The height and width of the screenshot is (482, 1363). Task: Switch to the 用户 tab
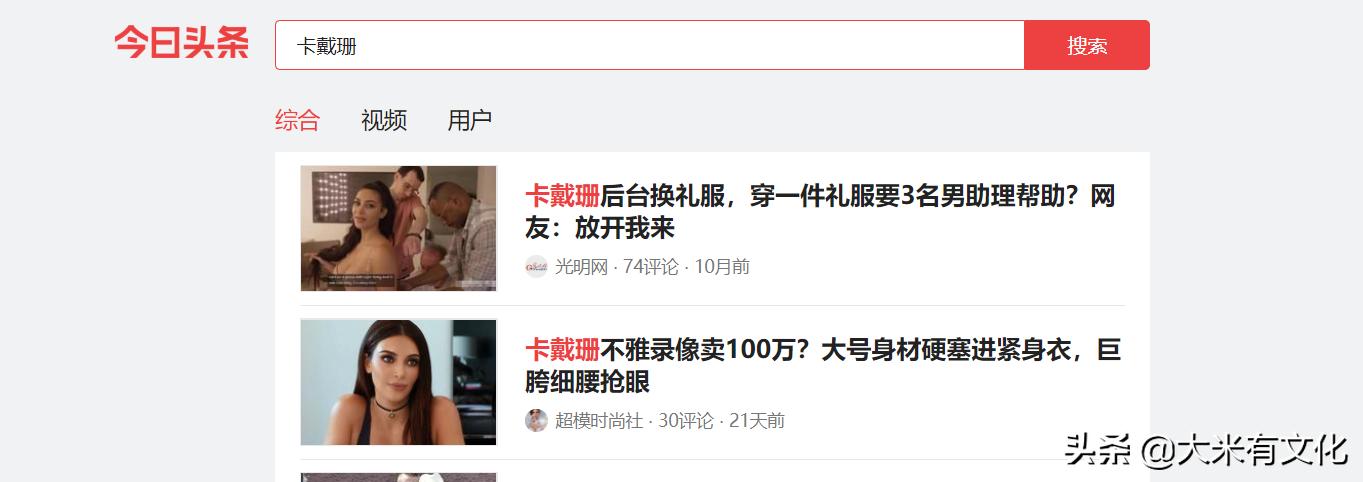(469, 121)
